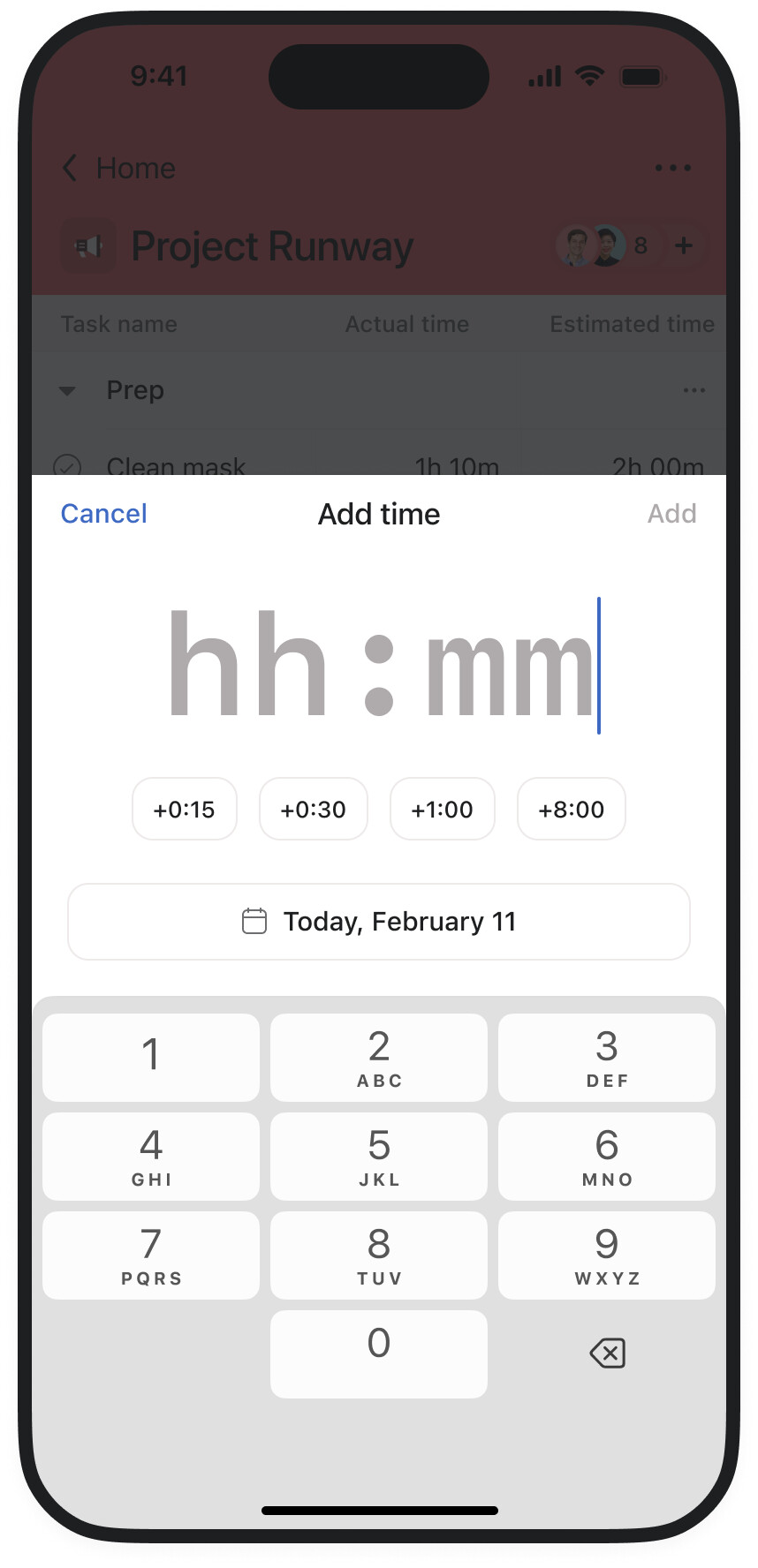758x1568 pixels.
Task: Select the +0:30 quick chip
Action: point(313,809)
